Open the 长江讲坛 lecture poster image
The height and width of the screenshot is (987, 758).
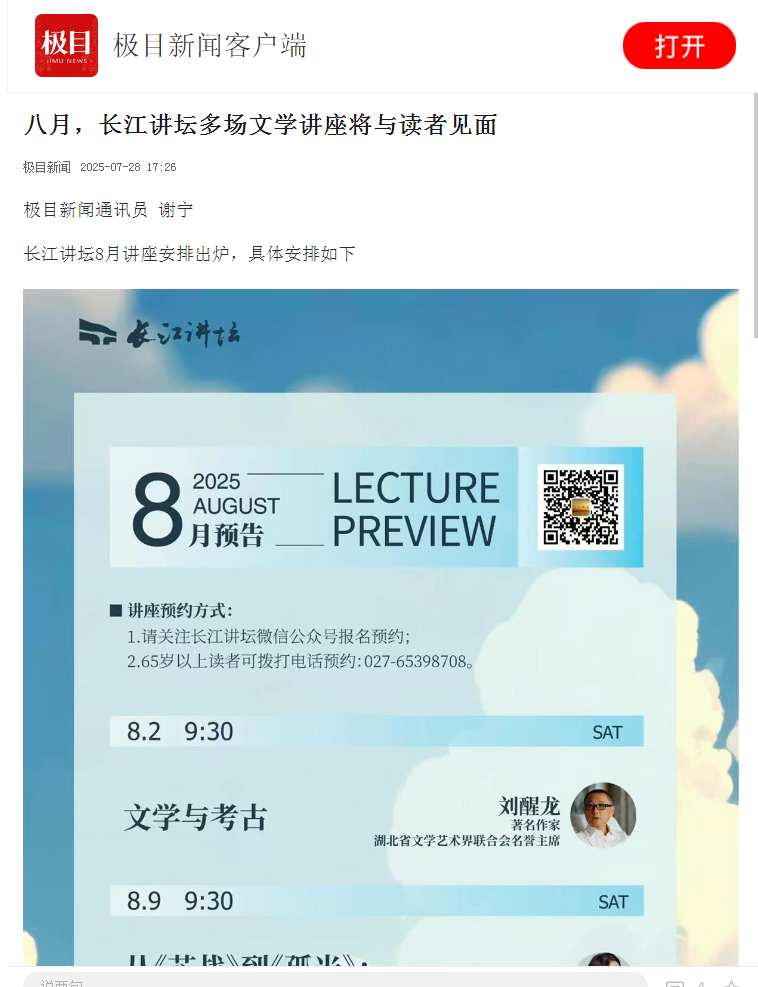coord(380,620)
